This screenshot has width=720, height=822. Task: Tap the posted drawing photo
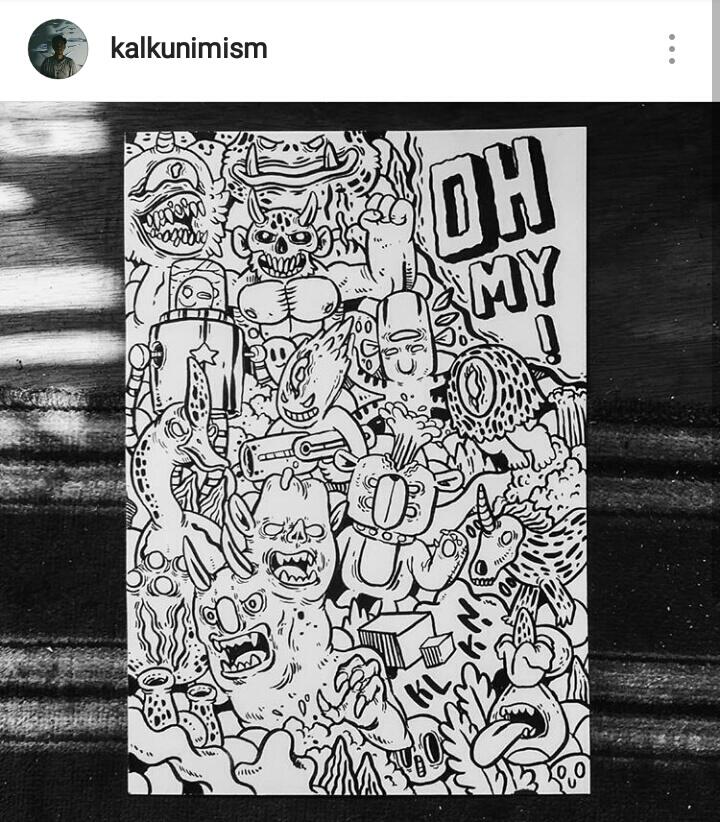[x=360, y=460]
